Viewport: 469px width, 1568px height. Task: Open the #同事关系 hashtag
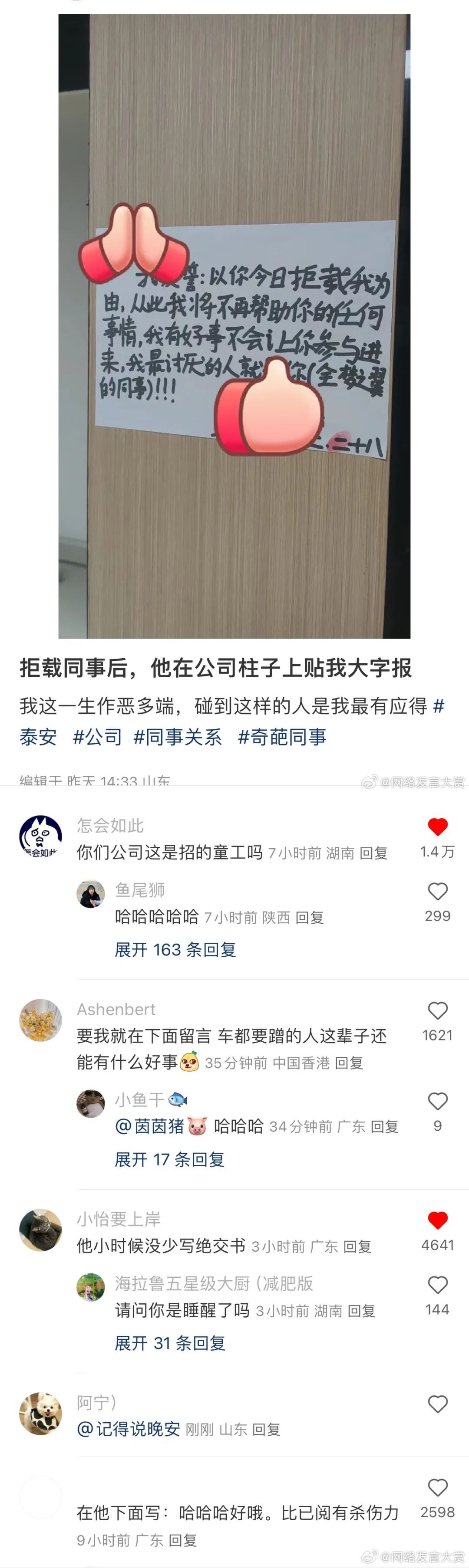tap(177, 737)
